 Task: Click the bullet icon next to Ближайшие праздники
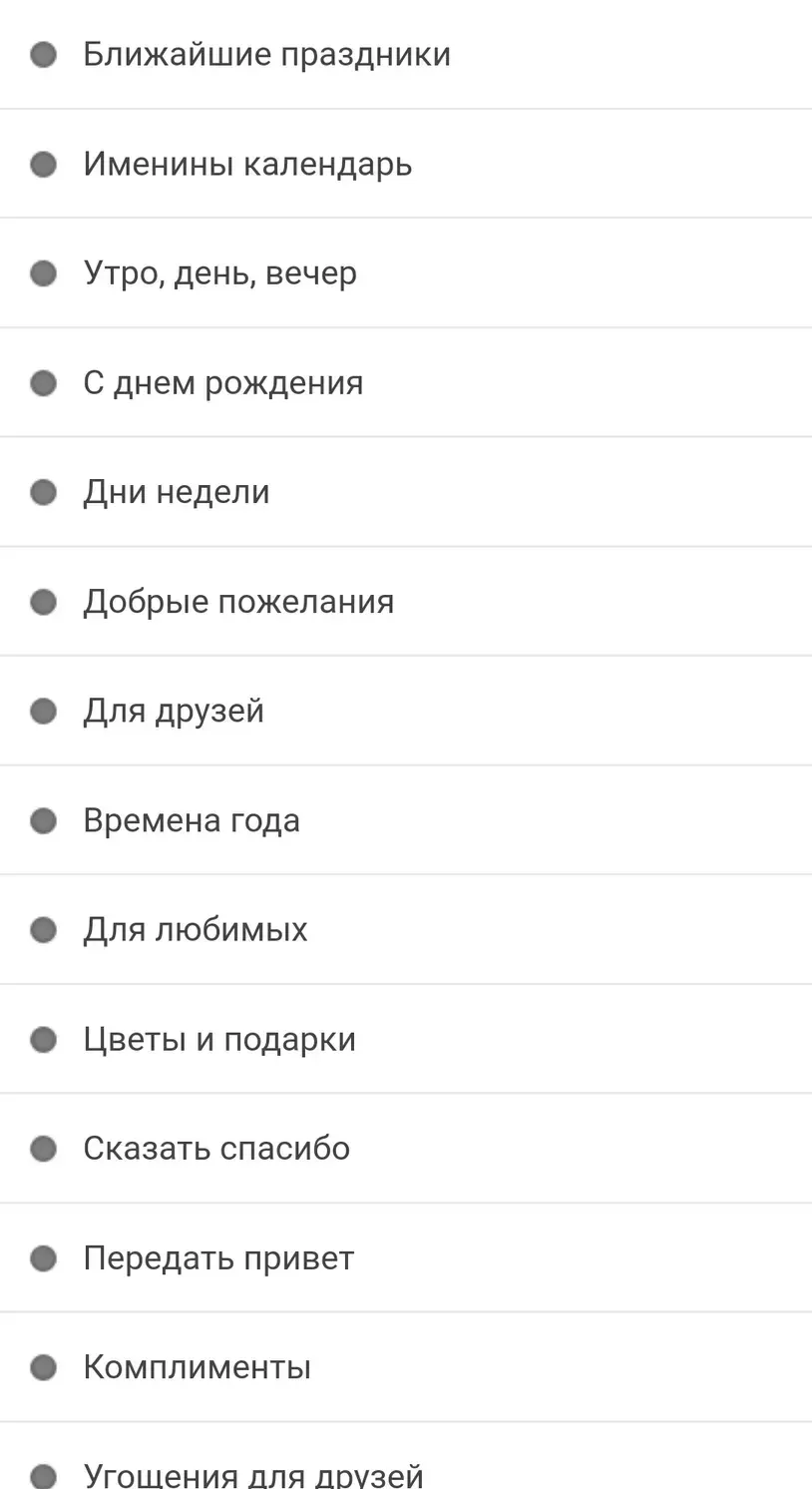(x=43, y=54)
